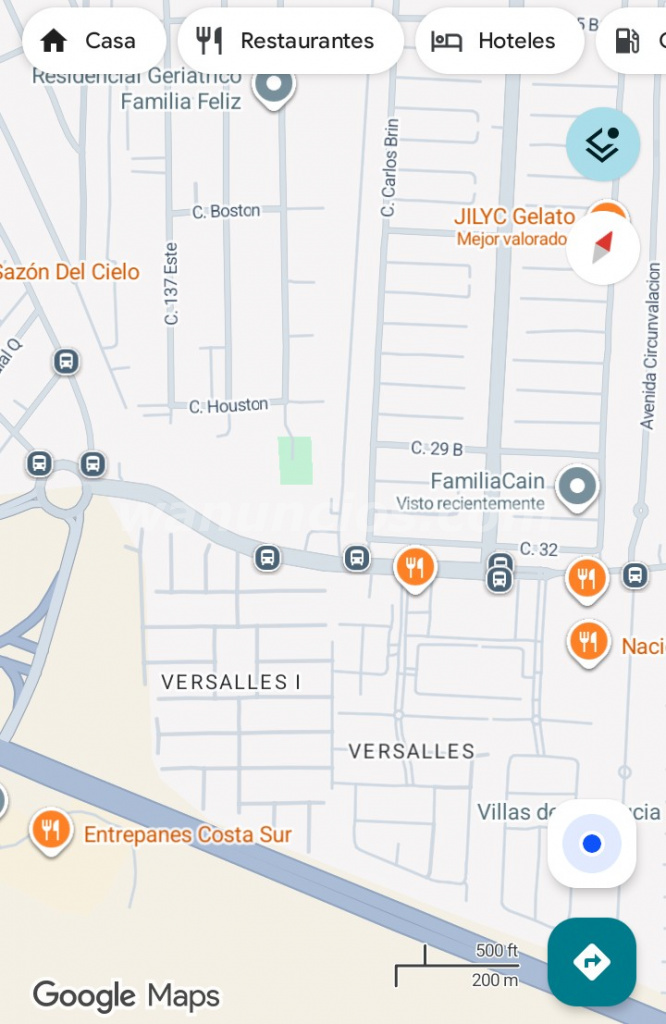Viewport: 666px width, 1024px height.
Task: Show Hoteles on the map
Action: [498, 41]
